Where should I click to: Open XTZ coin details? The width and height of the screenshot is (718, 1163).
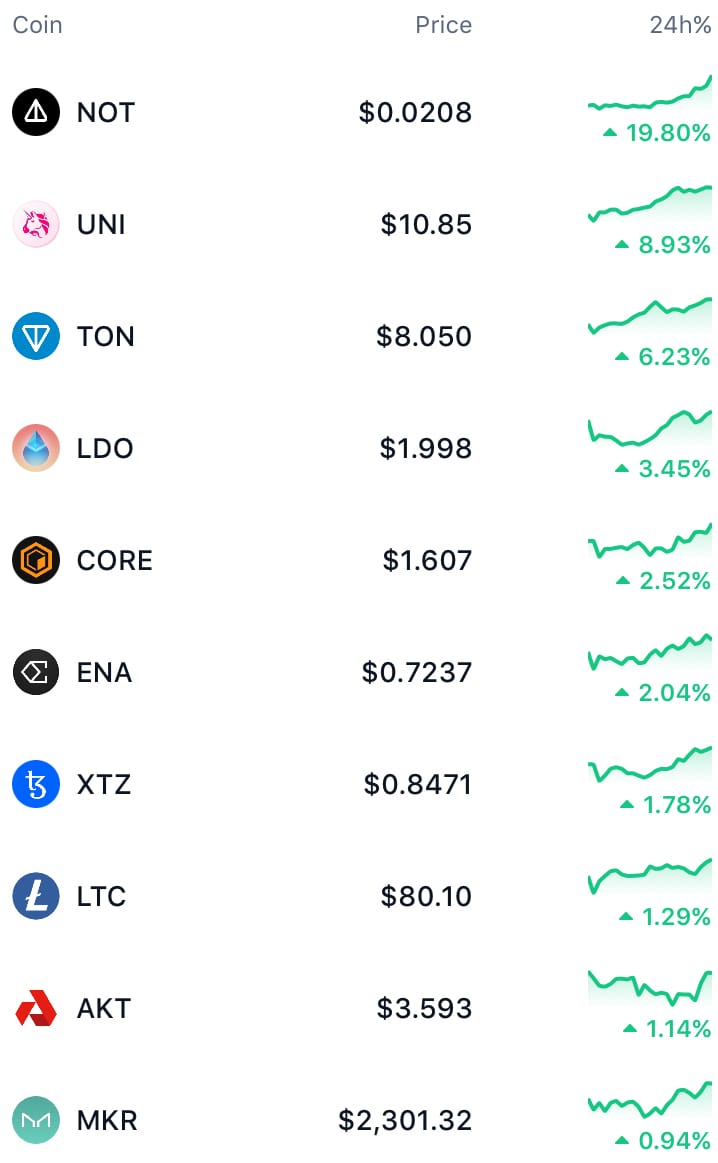click(359, 784)
